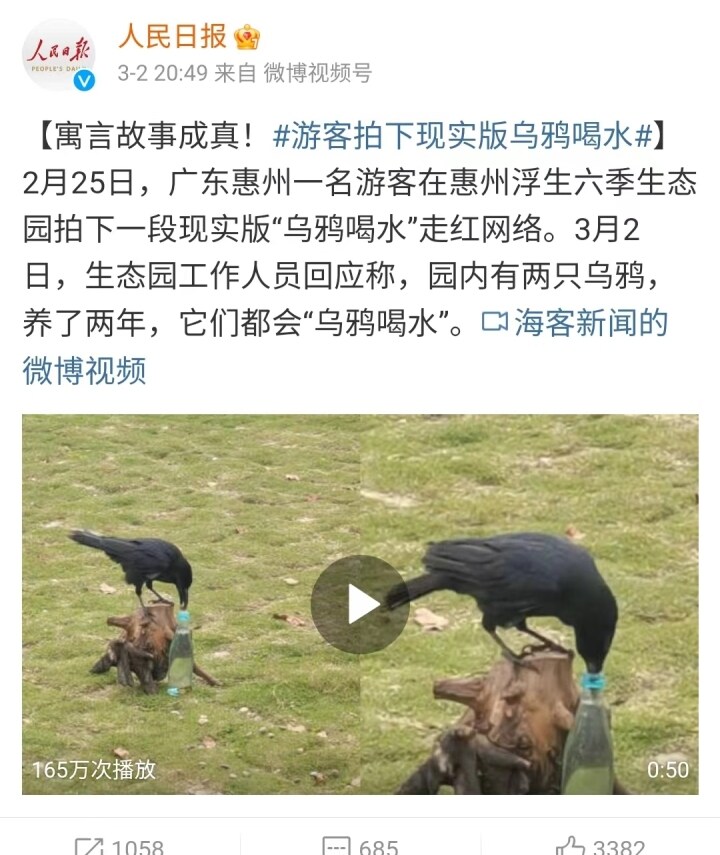Play the crow drinking water video
The width and height of the screenshot is (720, 855).
point(359,604)
